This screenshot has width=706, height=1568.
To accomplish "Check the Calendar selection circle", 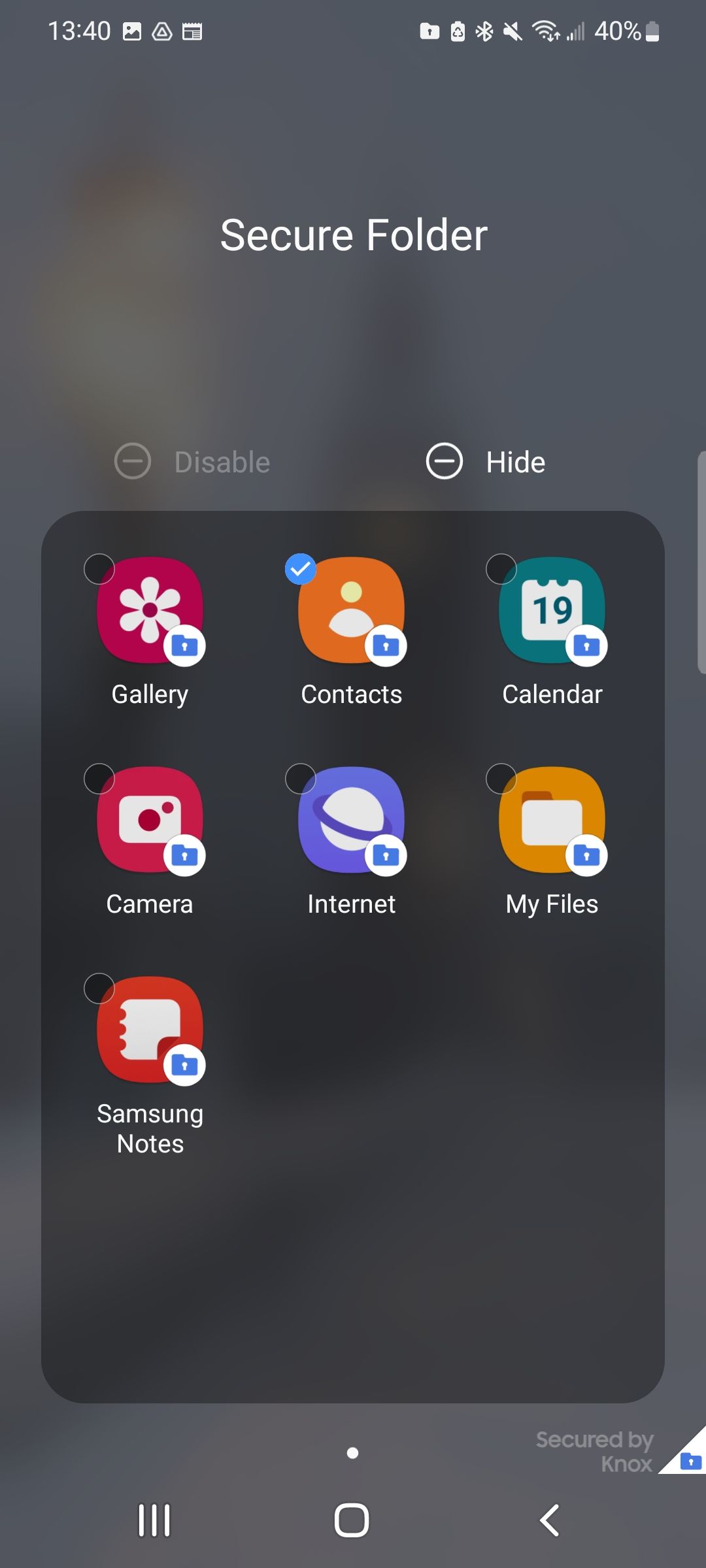I will [501, 569].
